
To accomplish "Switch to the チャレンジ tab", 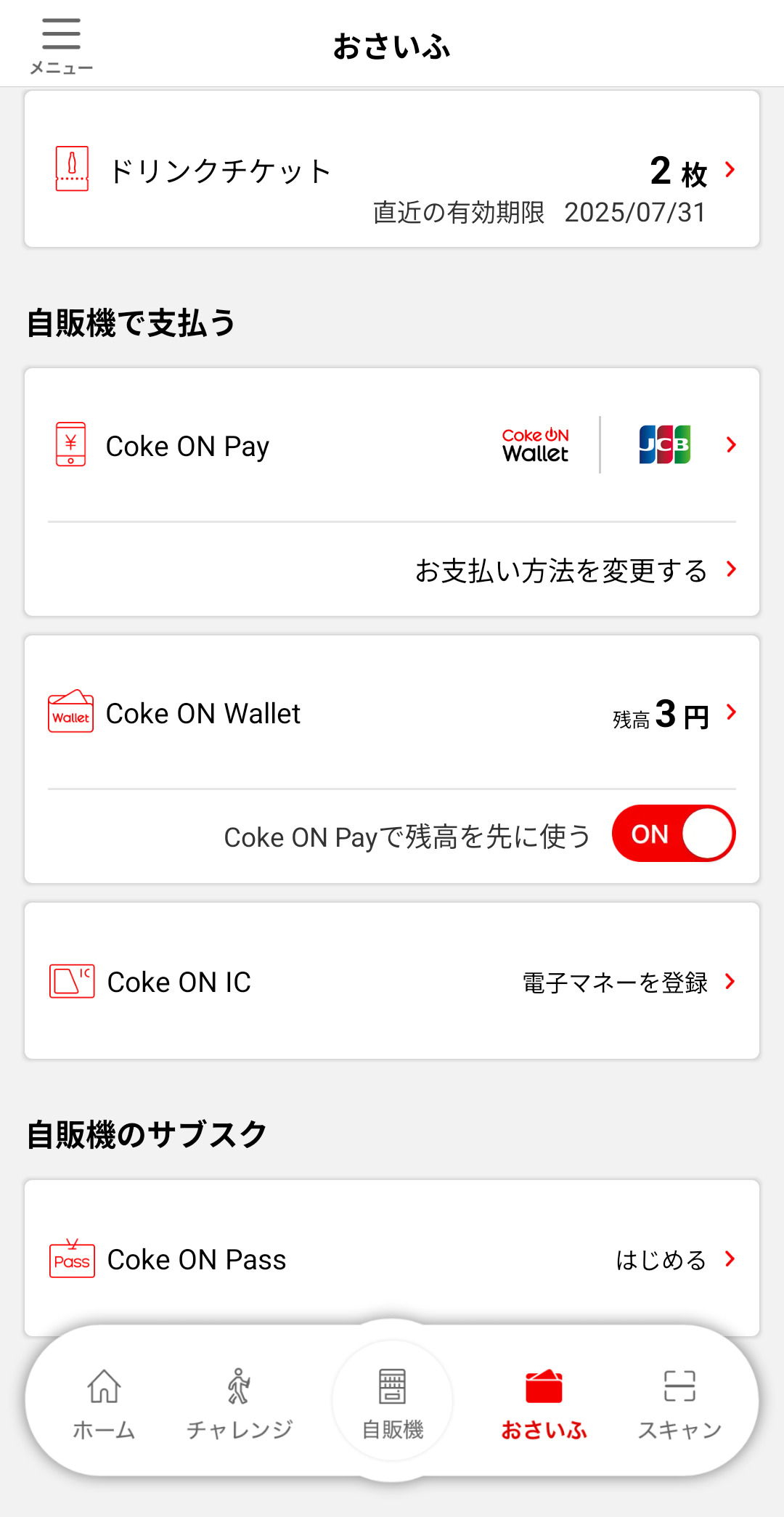I will [x=240, y=1403].
